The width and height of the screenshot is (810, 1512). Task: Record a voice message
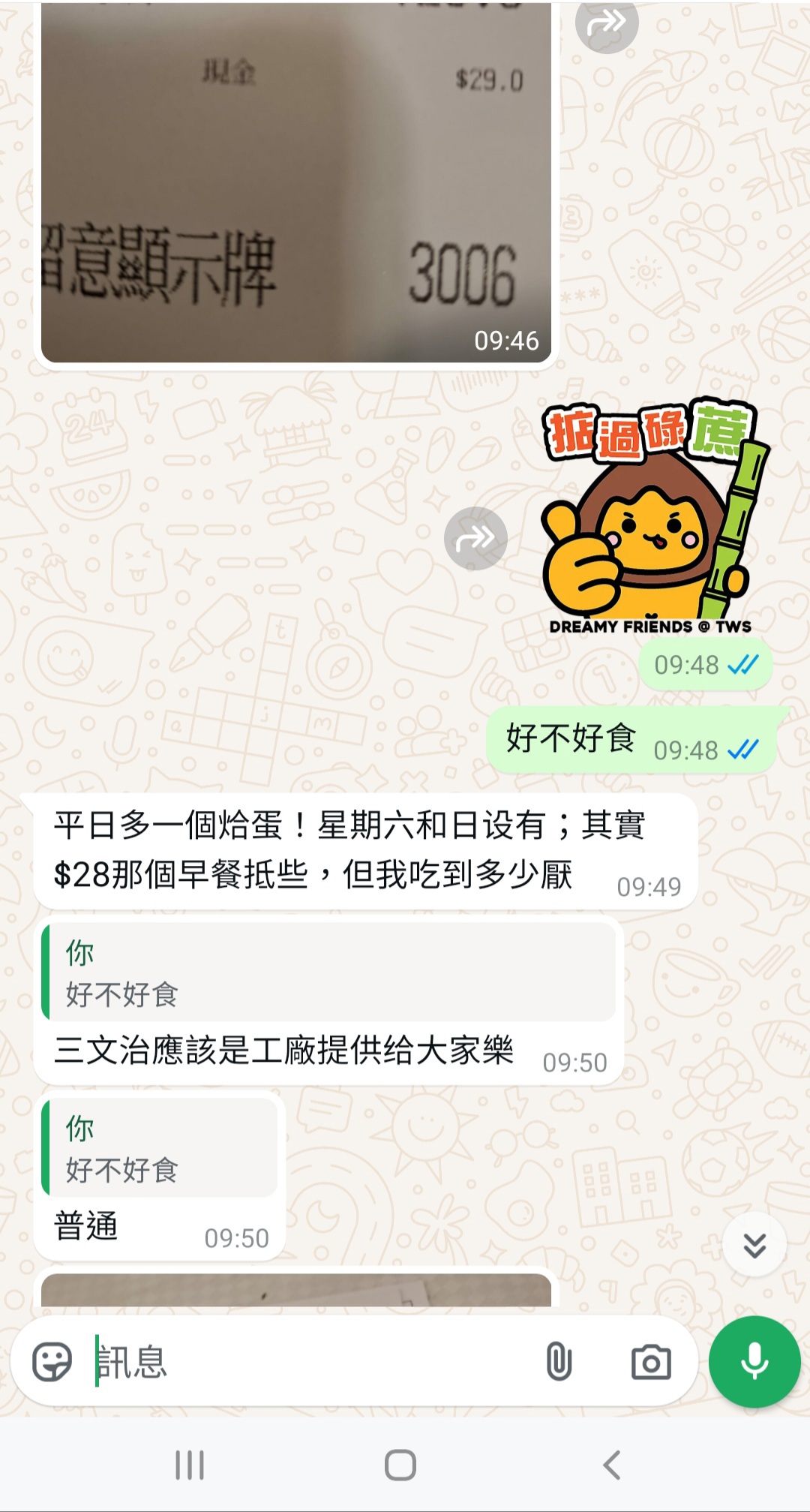click(x=754, y=1361)
